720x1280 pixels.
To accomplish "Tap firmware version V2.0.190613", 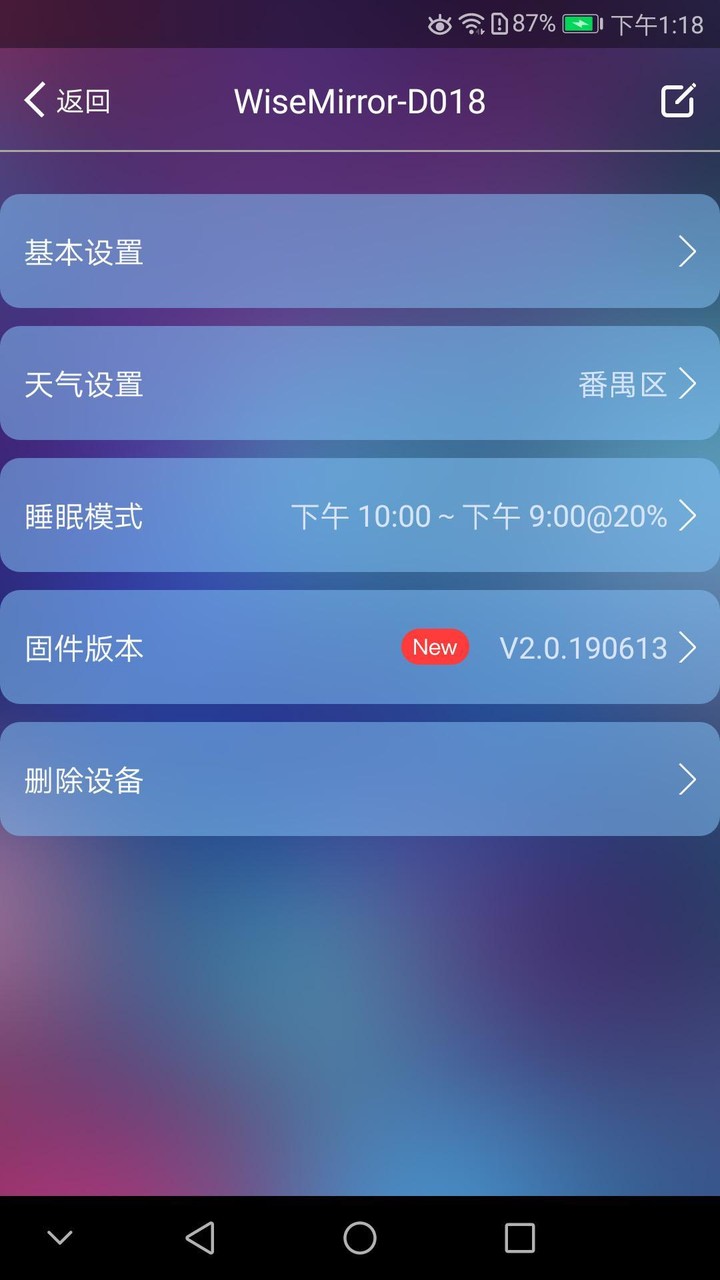I will pos(582,647).
